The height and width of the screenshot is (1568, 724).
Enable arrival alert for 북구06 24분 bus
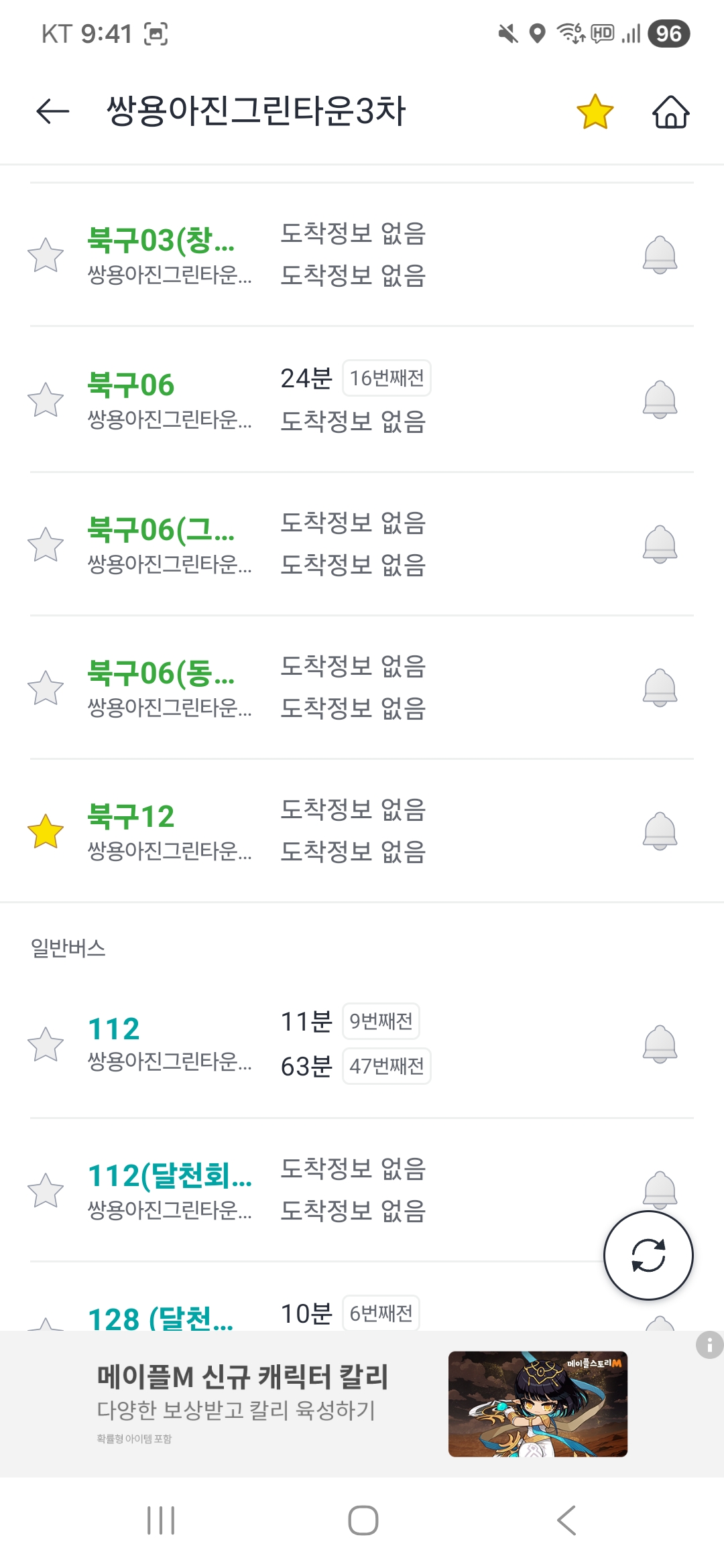point(660,399)
